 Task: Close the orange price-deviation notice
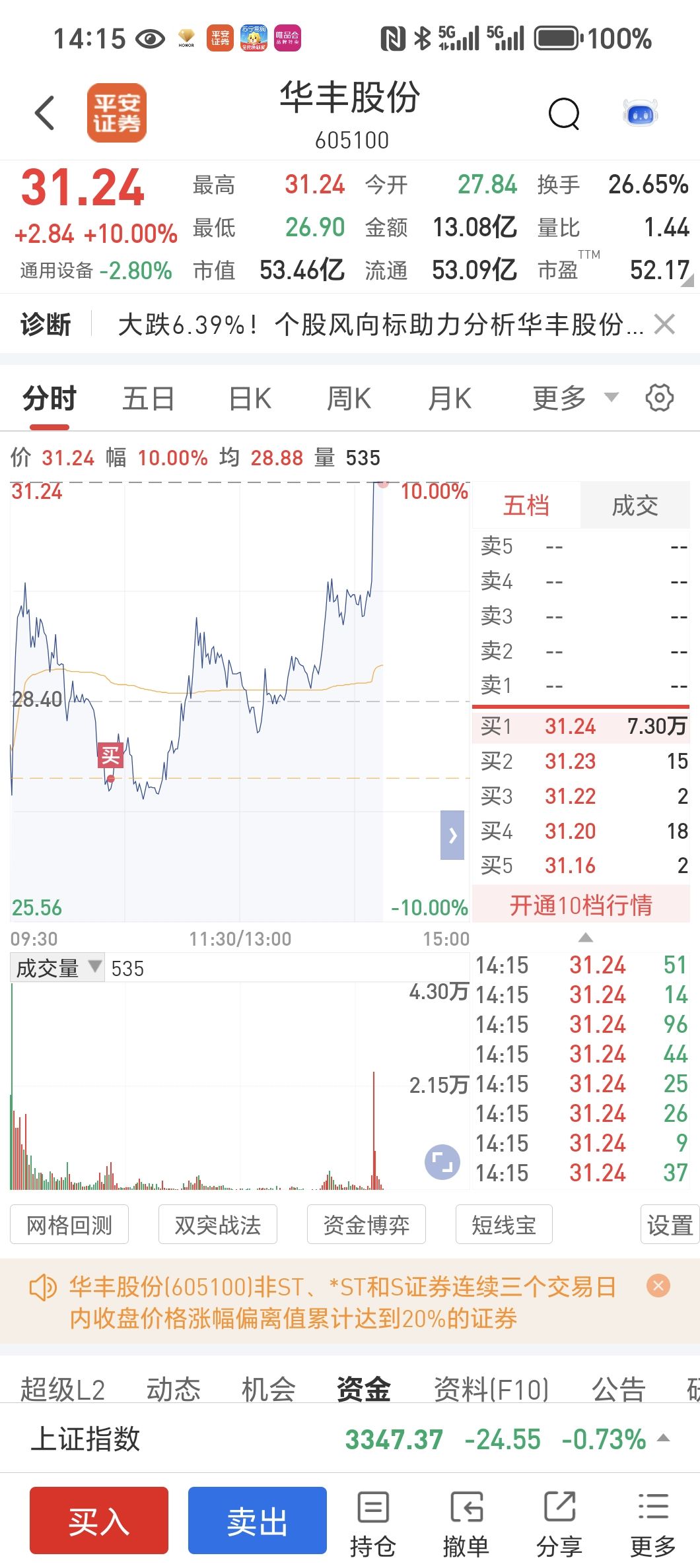coord(658,1285)
